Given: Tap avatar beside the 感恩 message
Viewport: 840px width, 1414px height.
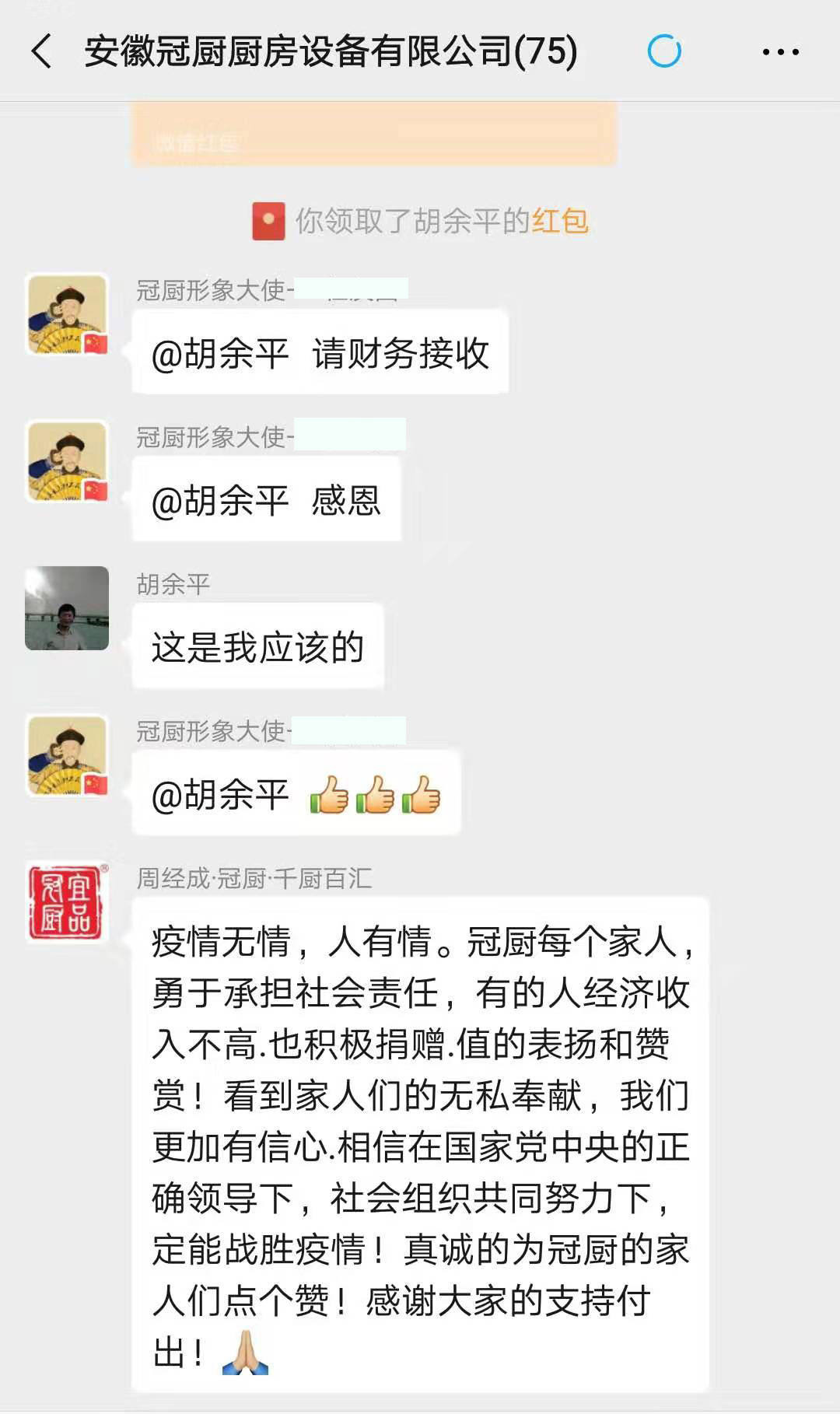Looking at the screenshot, I should point(67,461).
